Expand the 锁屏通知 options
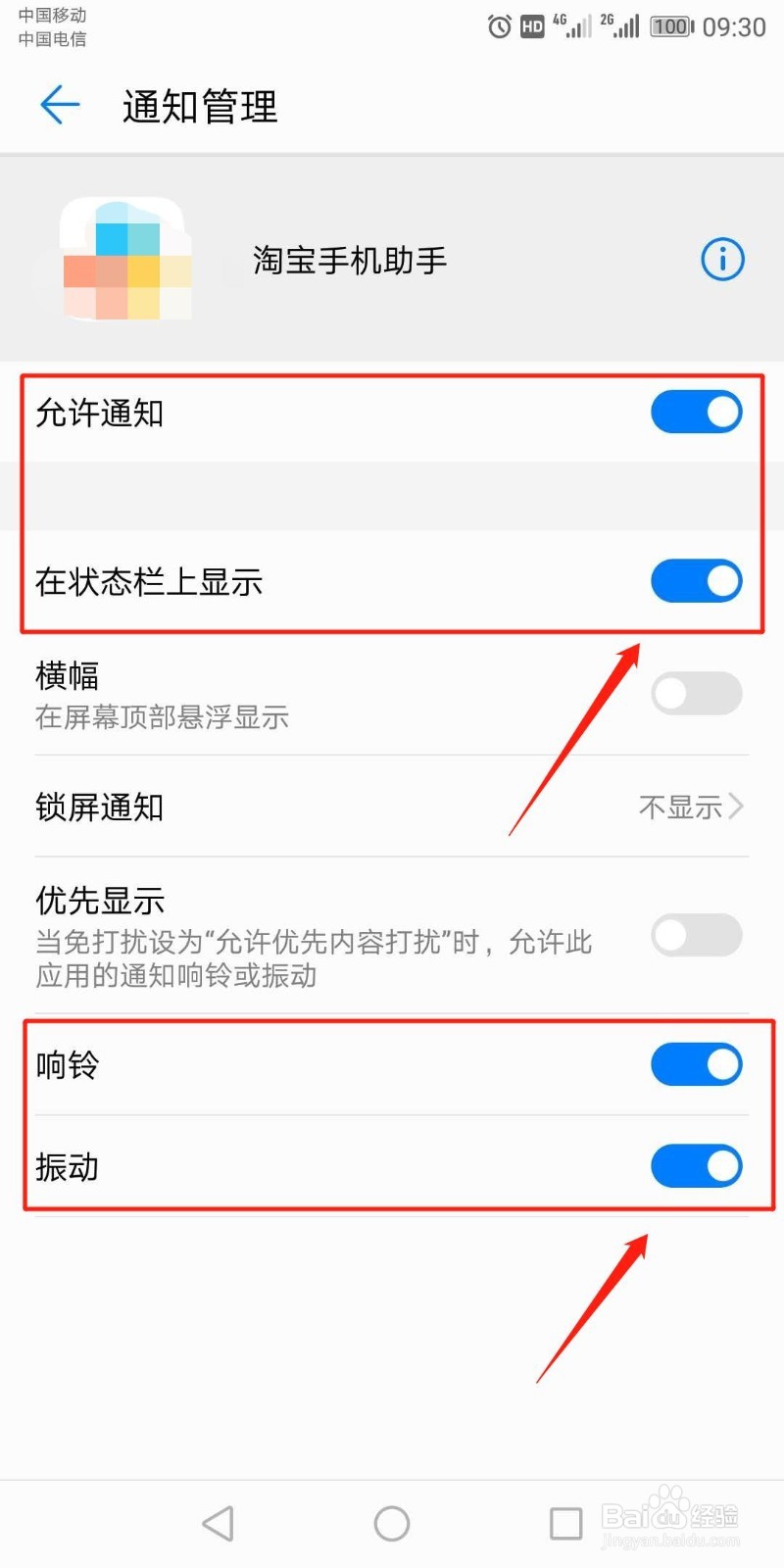This screenshot has width=784, height=1568. [x=392, y=807]
